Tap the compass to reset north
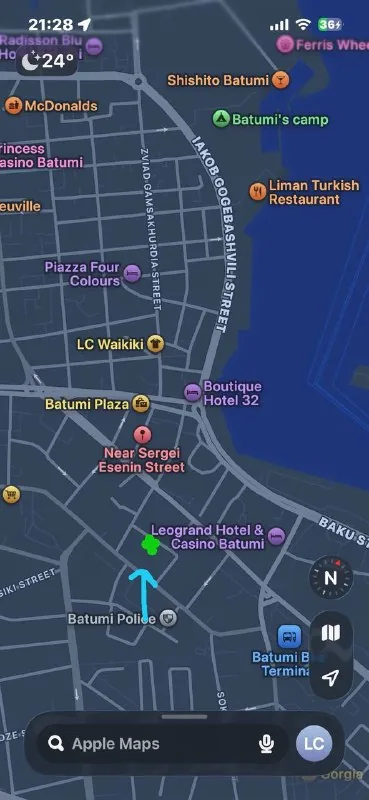Image resolution: width=369 pixels, height=800 pixels. coord(331,578)
